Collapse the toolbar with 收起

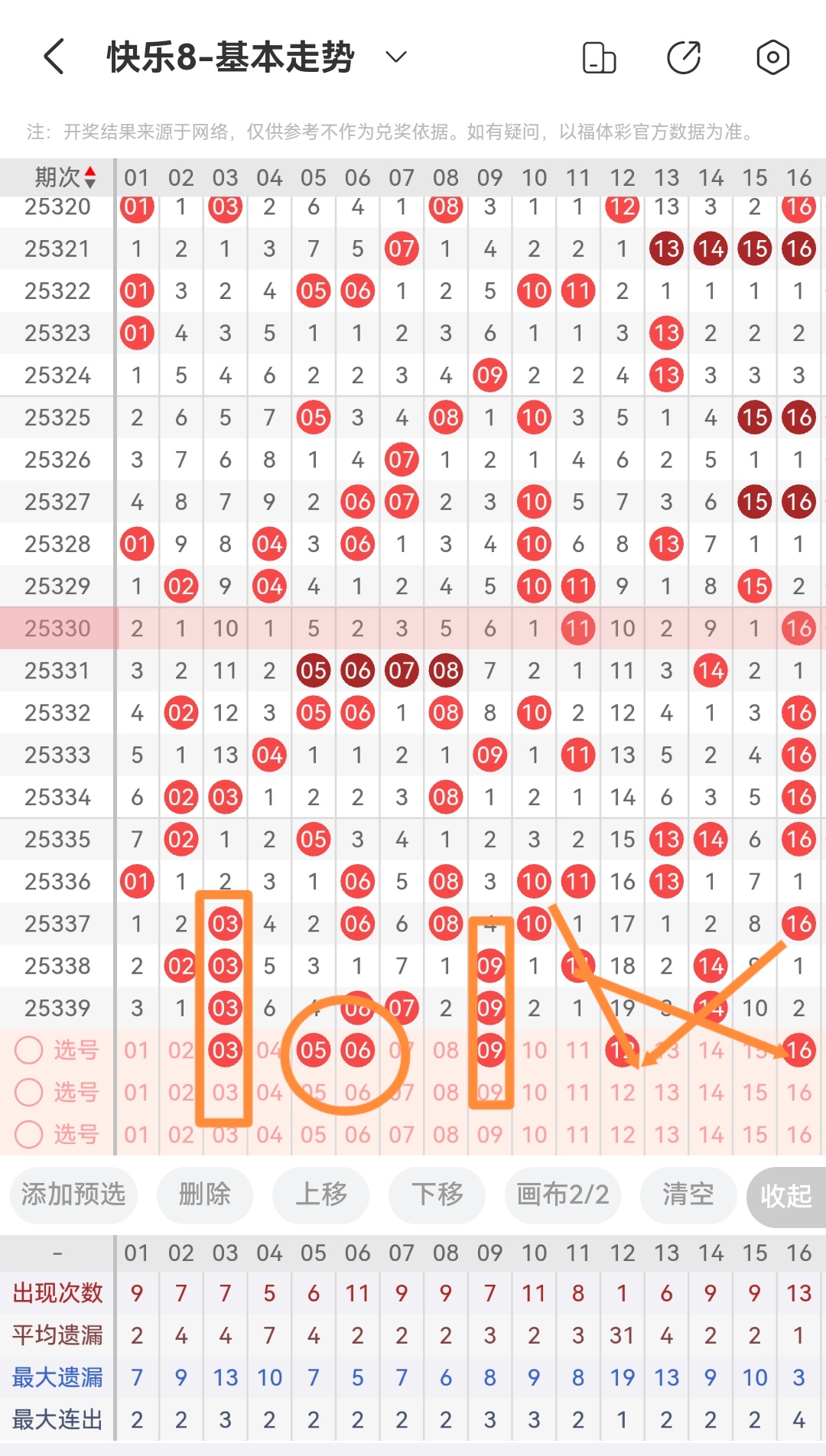[786, 1196]
